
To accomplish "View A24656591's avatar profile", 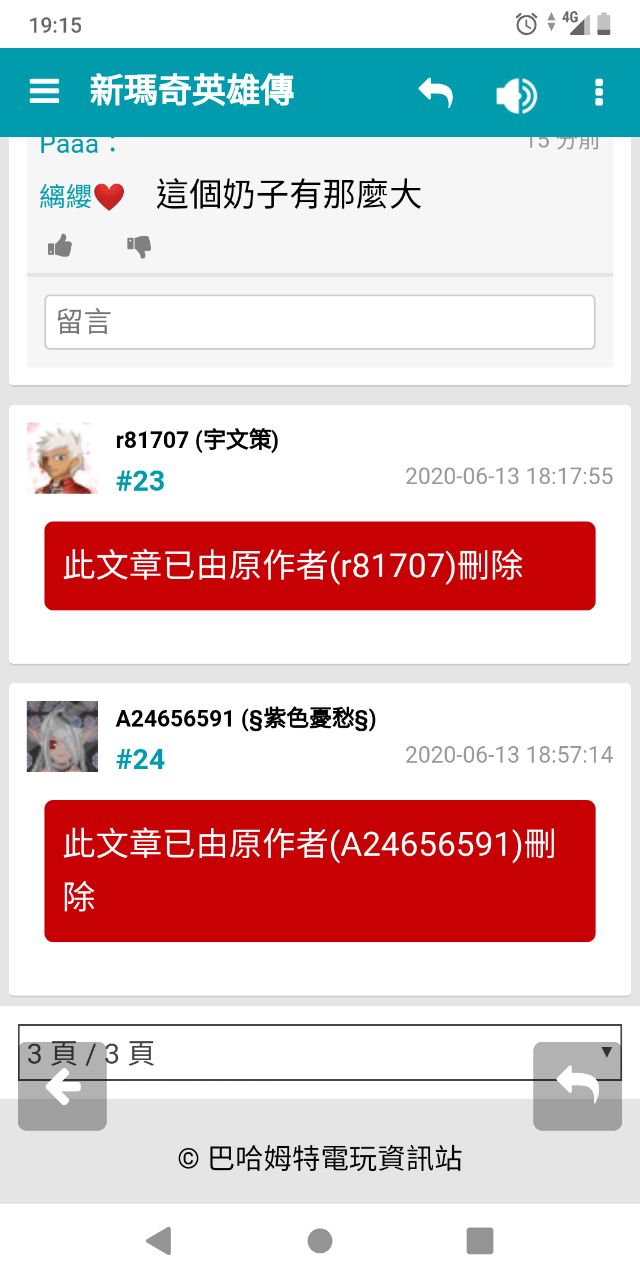I will [x=62, y=736].
